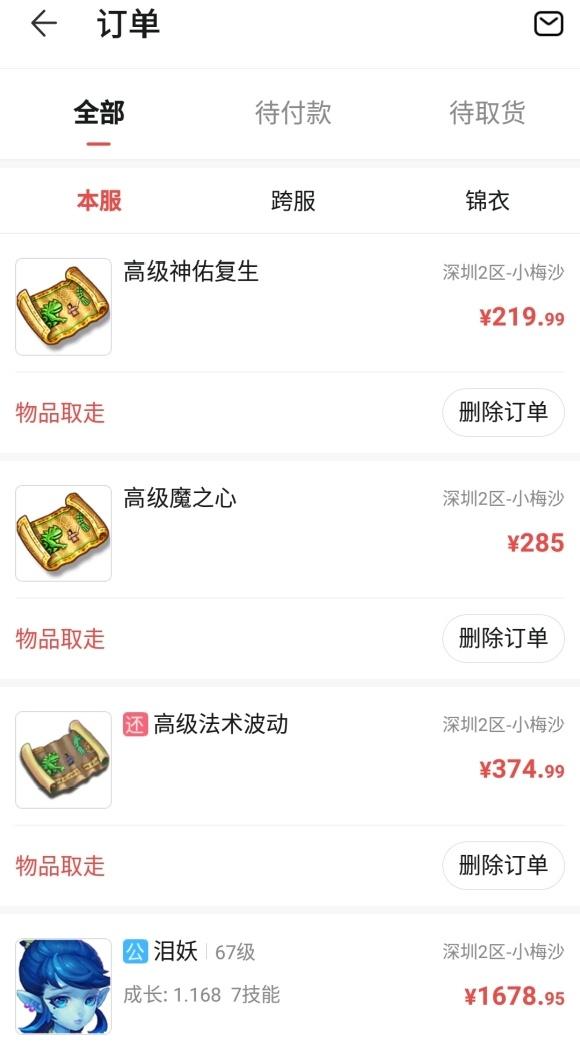Select the 全部 orders tab
Screen dimensions: 580x1051
pyautogui.click(x=99, y=113)
